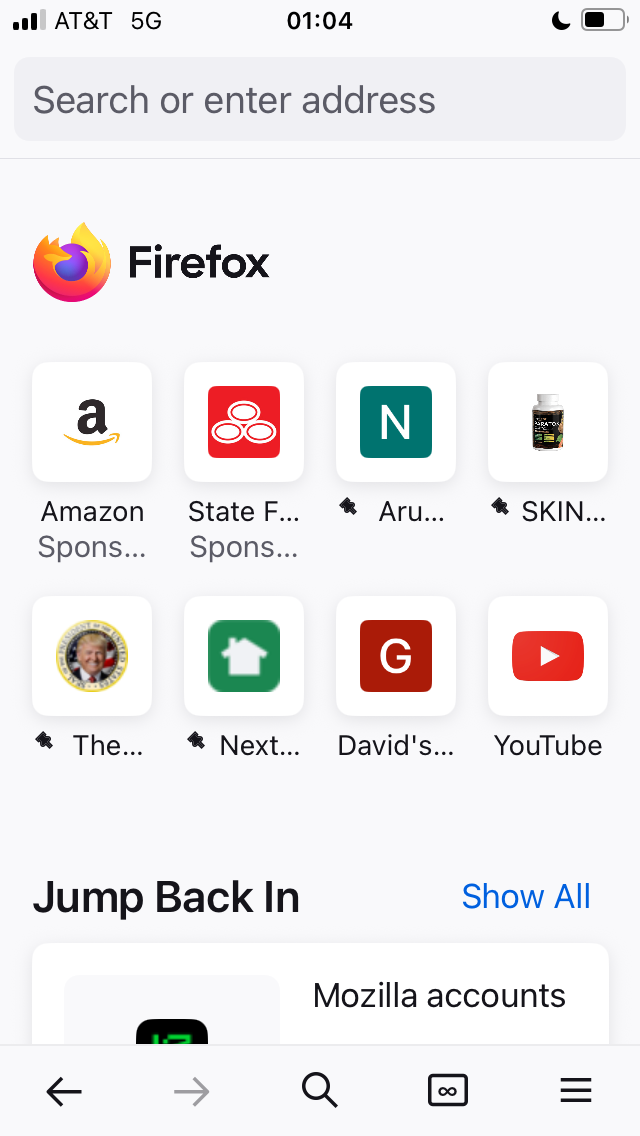Screen dimensions: 640x1136
Task: Open the State Farm sponsored shortcut
Action: coord(244,422)
